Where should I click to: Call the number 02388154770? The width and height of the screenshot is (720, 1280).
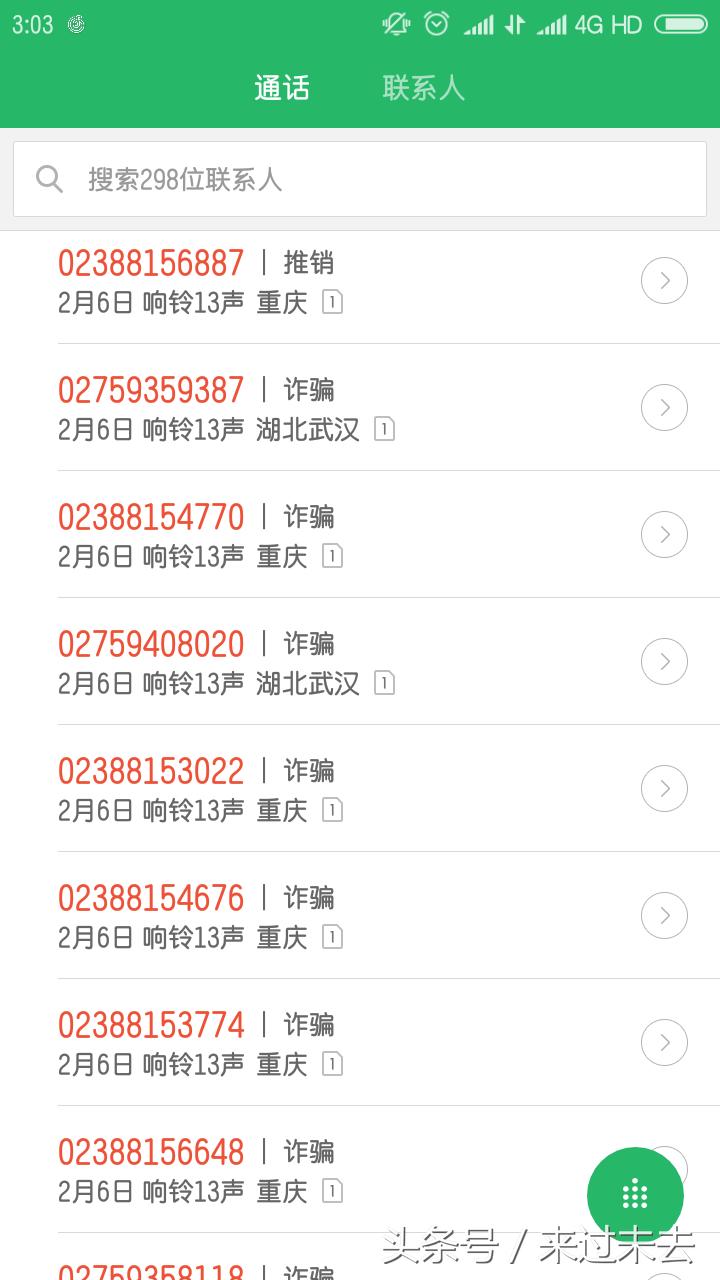coord(151,516)
